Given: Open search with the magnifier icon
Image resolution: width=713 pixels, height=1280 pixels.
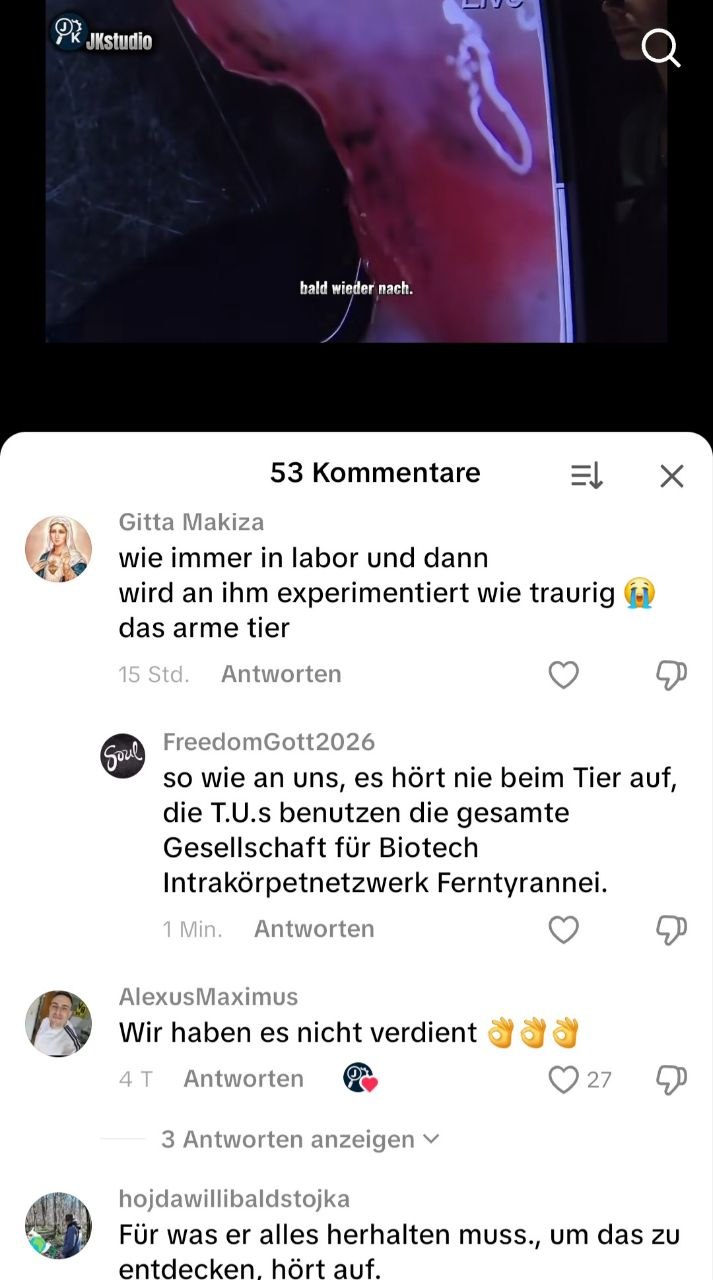Looking at the screenshot, I should click(x=660, y=47).
